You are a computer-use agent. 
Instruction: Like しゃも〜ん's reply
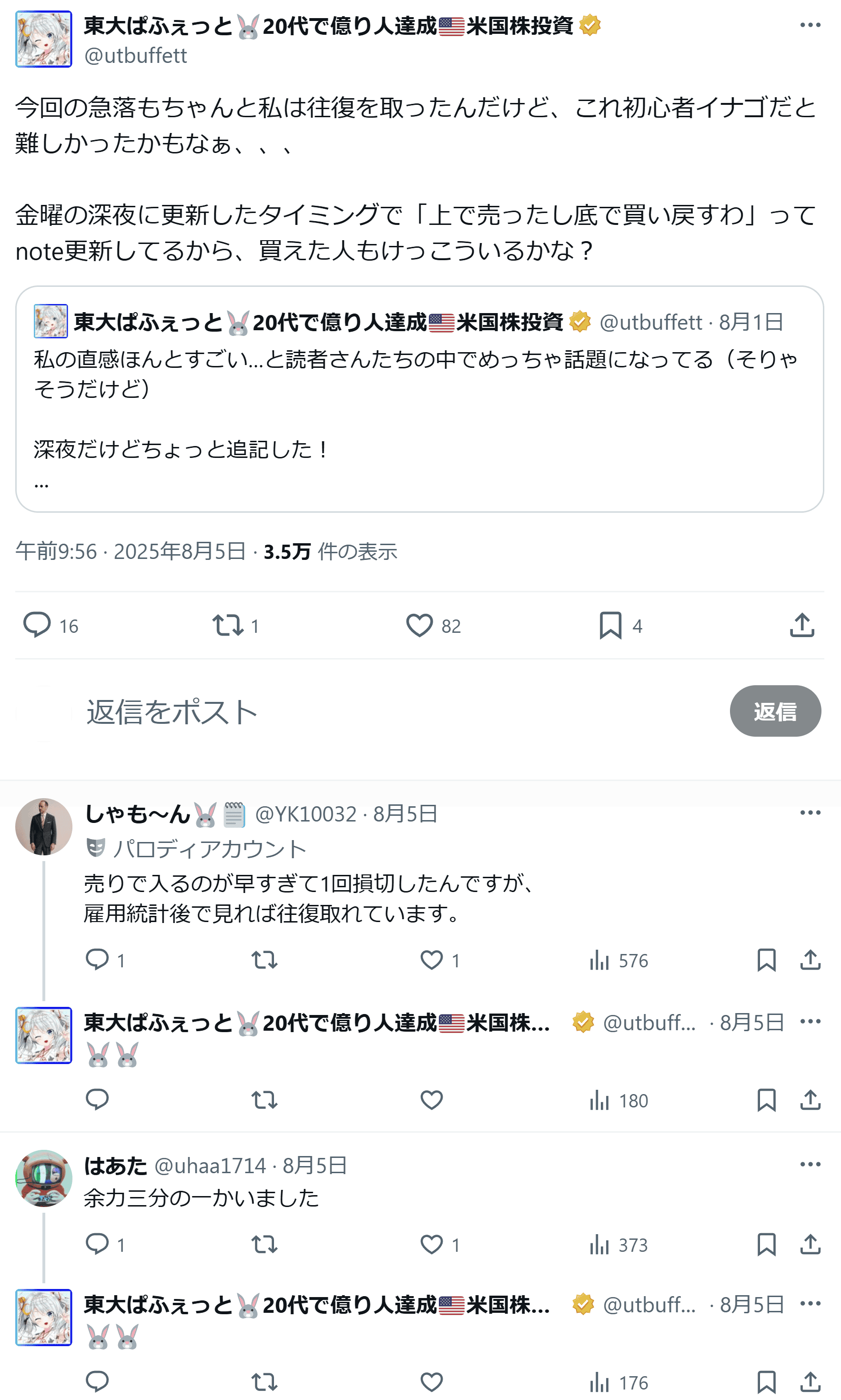431,960
